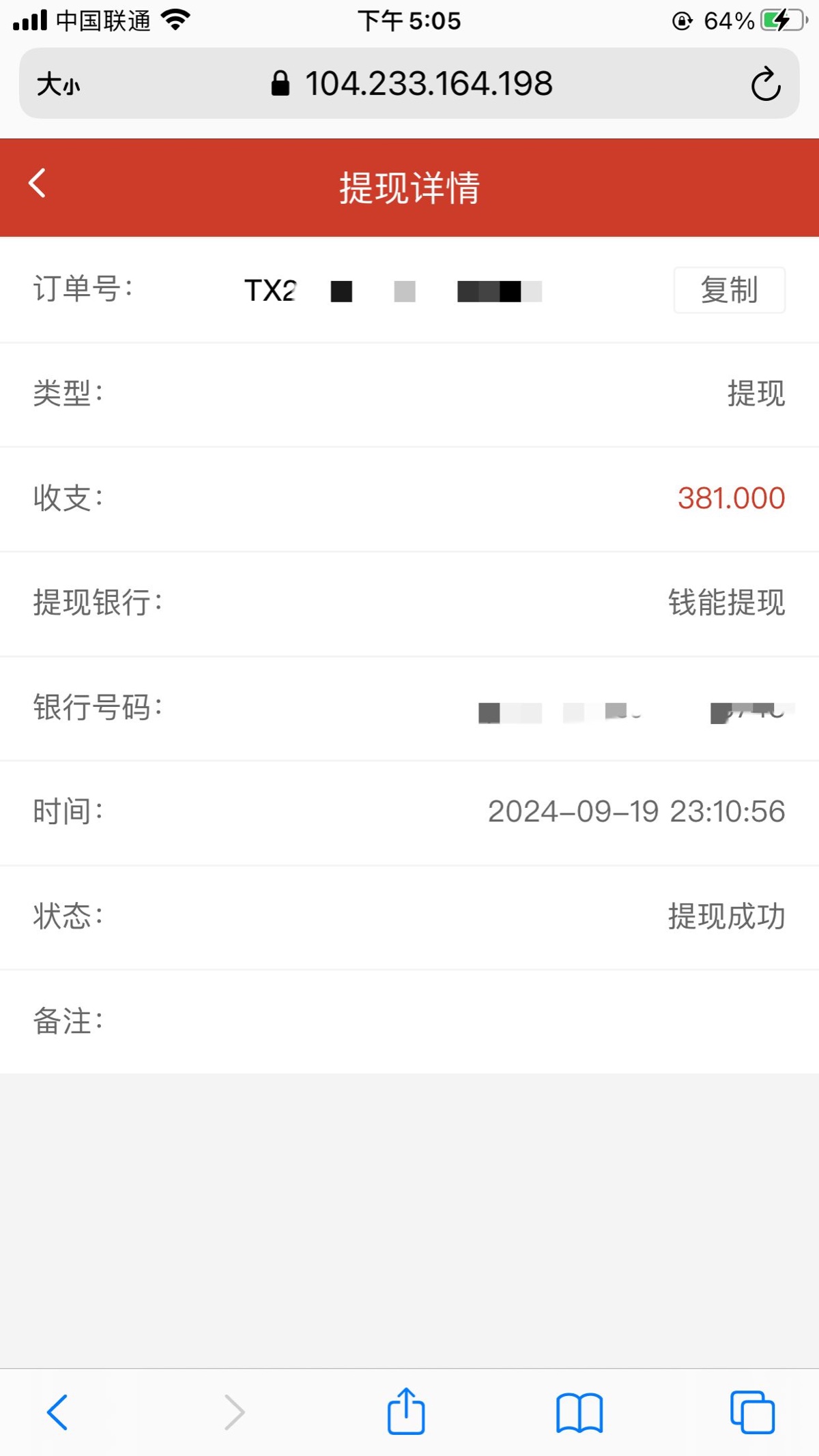Reload the page in Safari
Screen dimensions: 819x1456
click(x=765, y=84)
